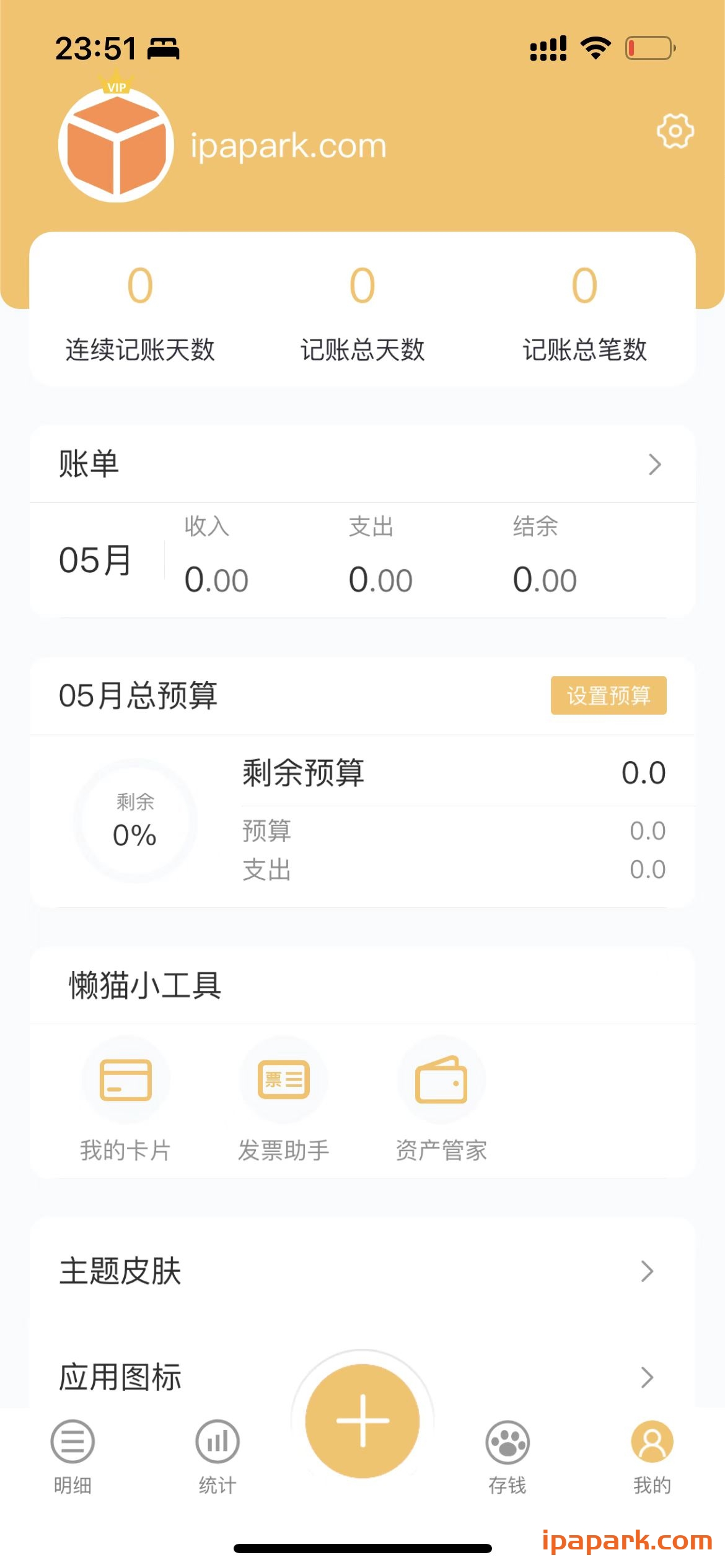The height and width of the screenshot is (1568, 725).
Task: Open ipapark.com title link
Action: [288, 146]
